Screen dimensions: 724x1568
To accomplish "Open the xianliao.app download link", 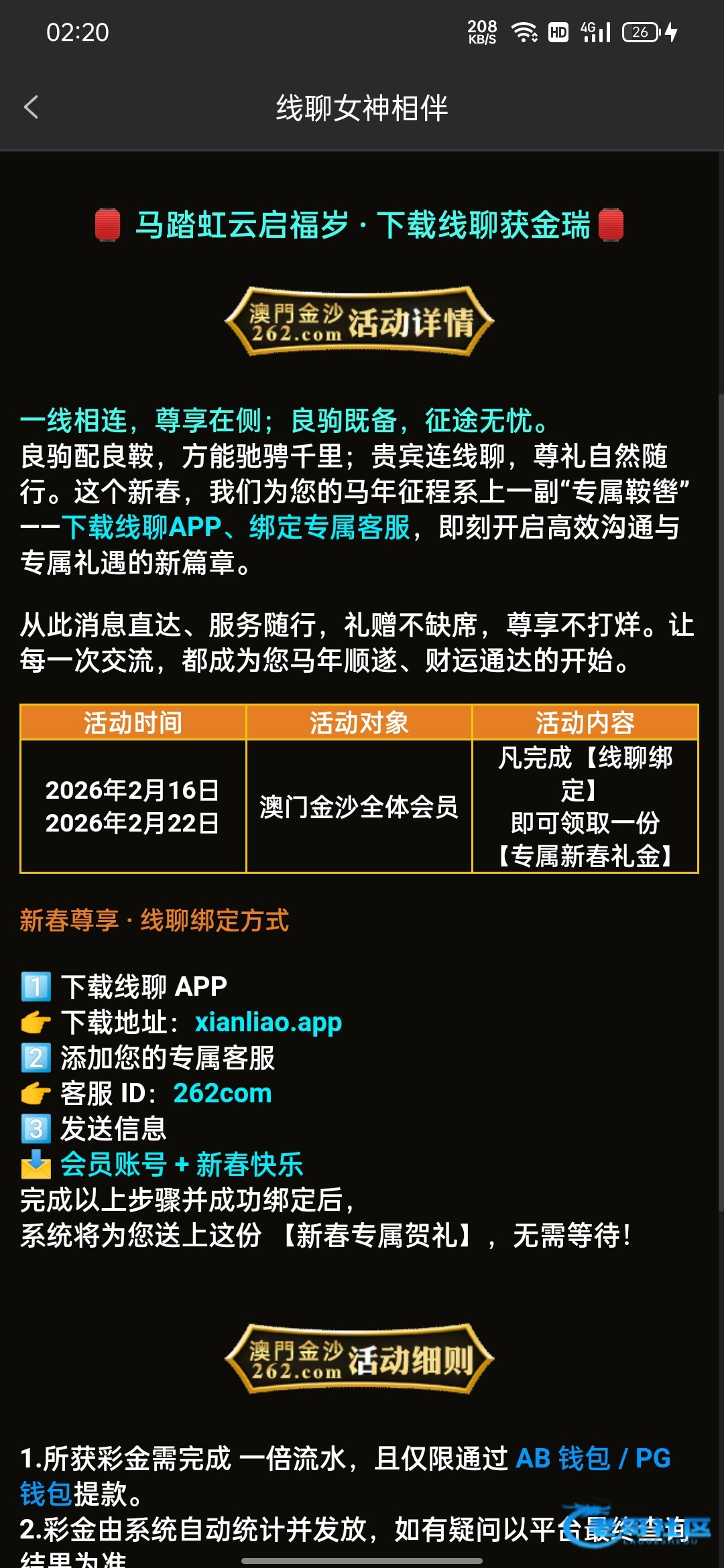I will click(268, 1023).
